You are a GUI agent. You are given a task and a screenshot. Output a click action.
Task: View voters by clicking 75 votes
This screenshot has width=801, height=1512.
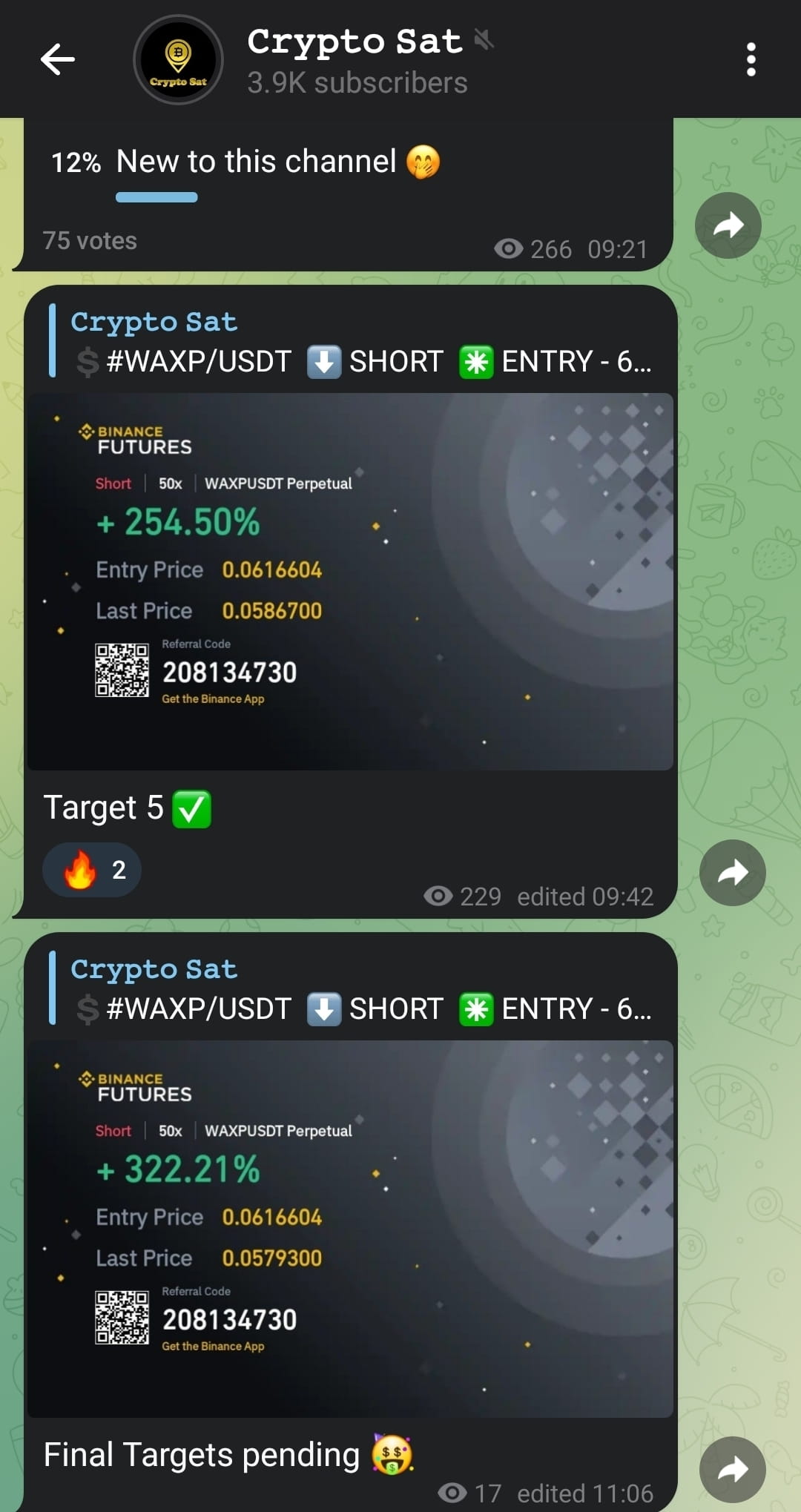pyautogui.click(x=89, y=241)
